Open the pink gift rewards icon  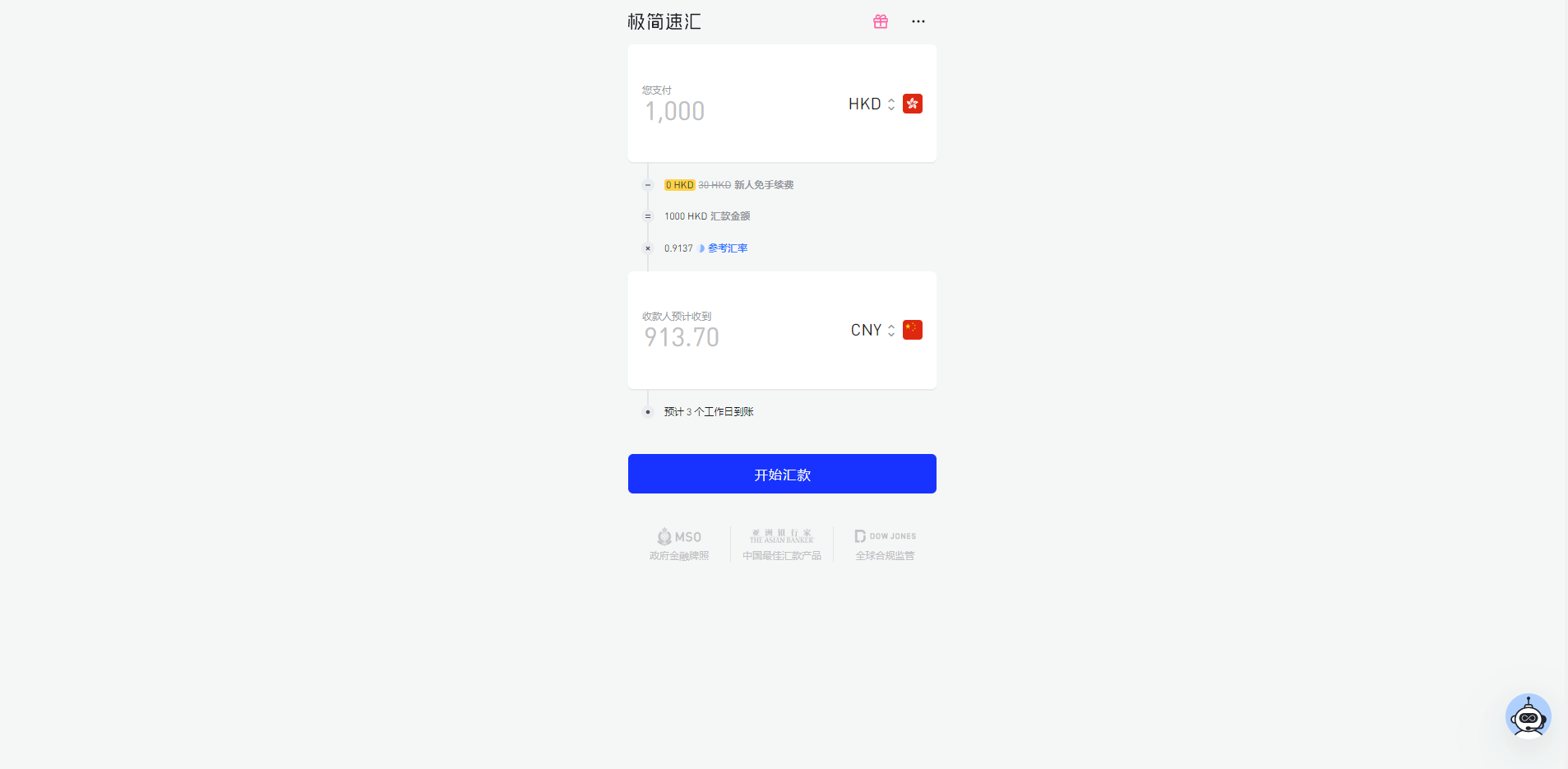[881, 21]
